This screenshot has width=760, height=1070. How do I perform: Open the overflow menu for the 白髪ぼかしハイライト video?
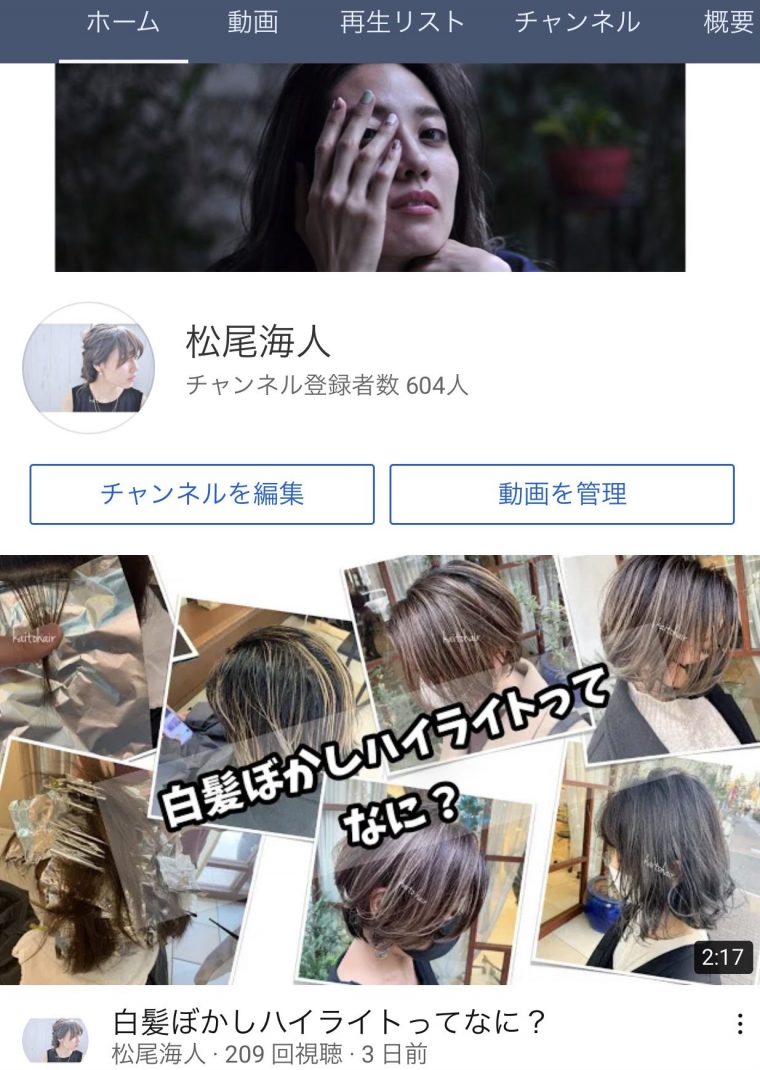739,1024
